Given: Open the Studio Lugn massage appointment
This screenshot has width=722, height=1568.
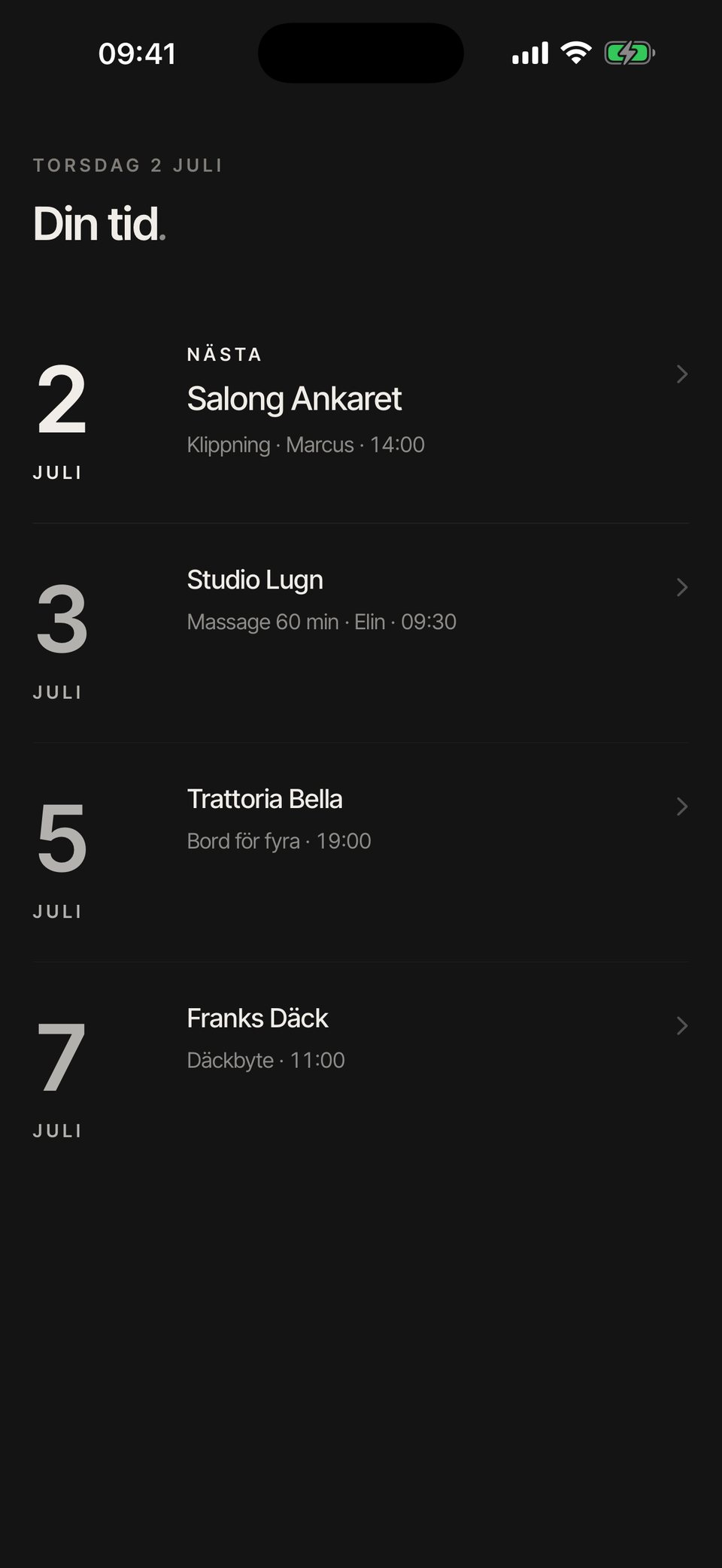Looking at the screenshot, I should click(x=361, y=633).
